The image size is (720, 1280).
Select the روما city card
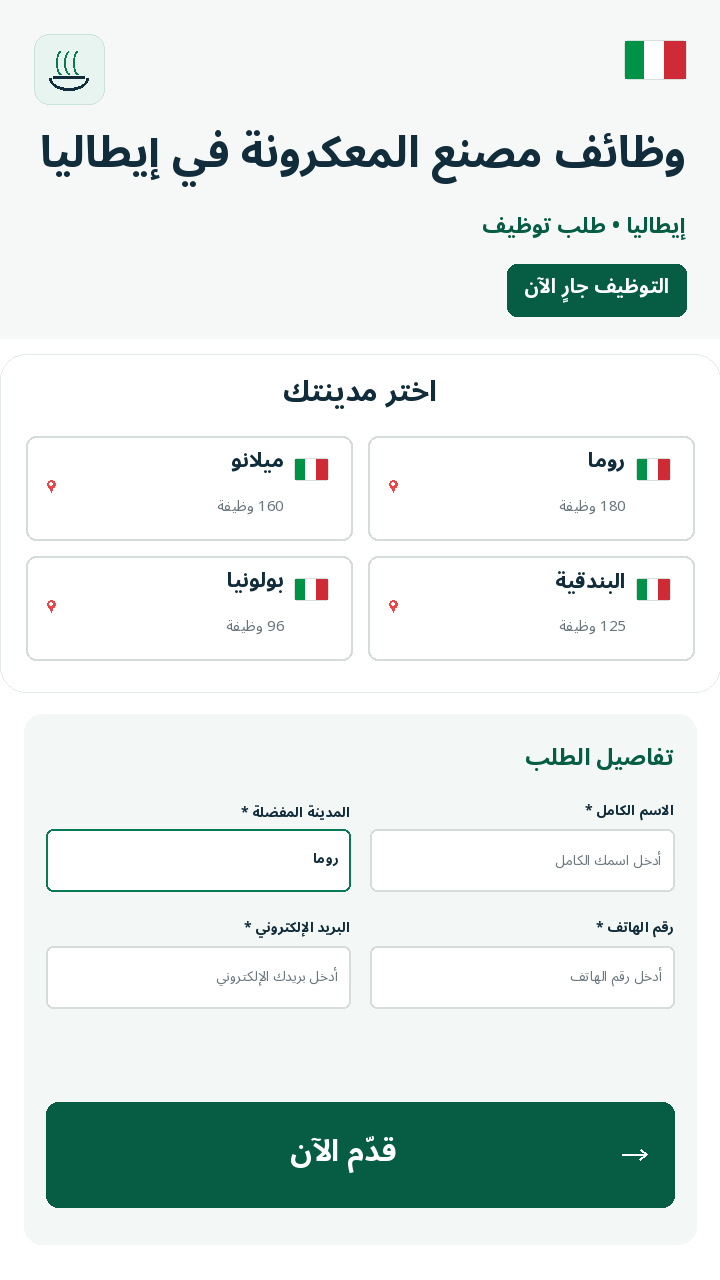pyautogui.click(x=531, y=488)
